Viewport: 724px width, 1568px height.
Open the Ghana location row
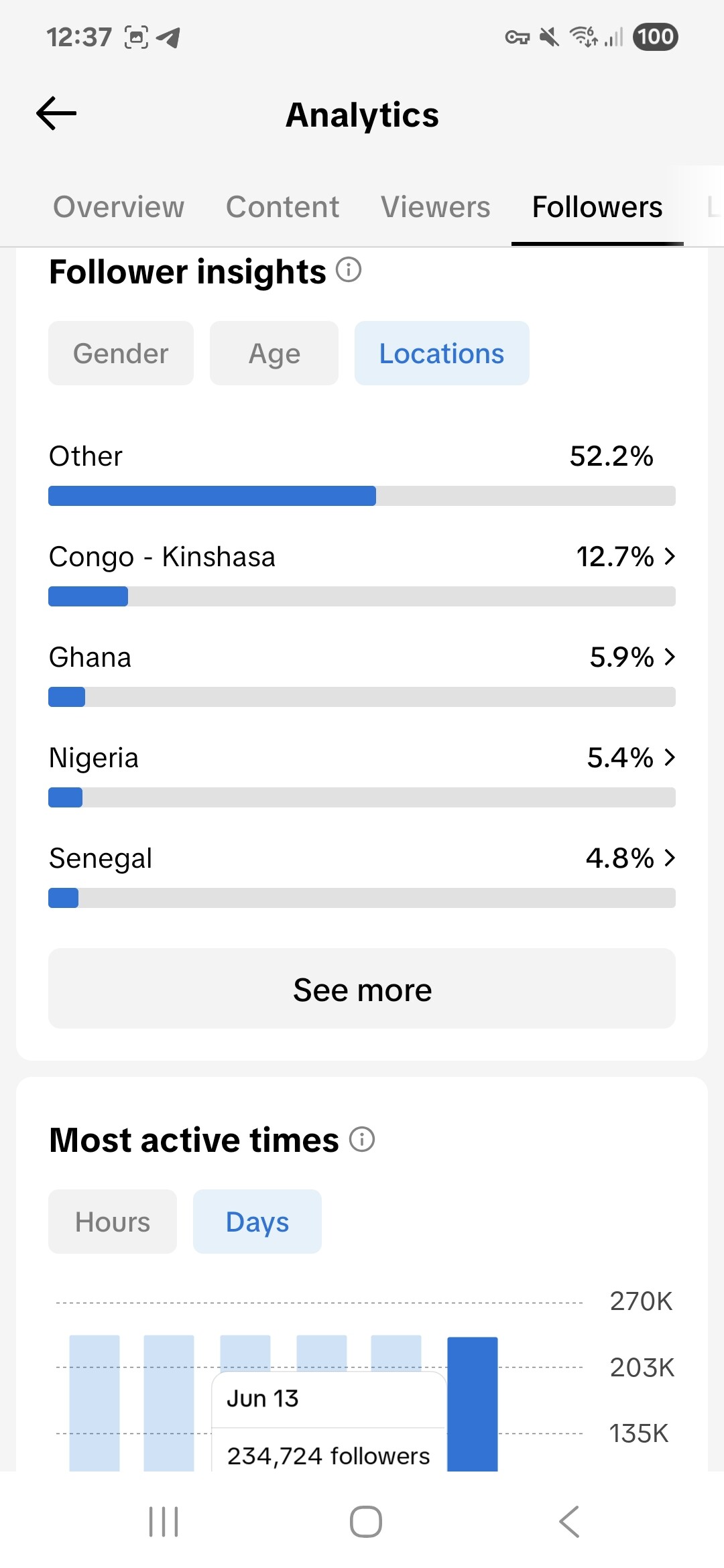[362, 674]
